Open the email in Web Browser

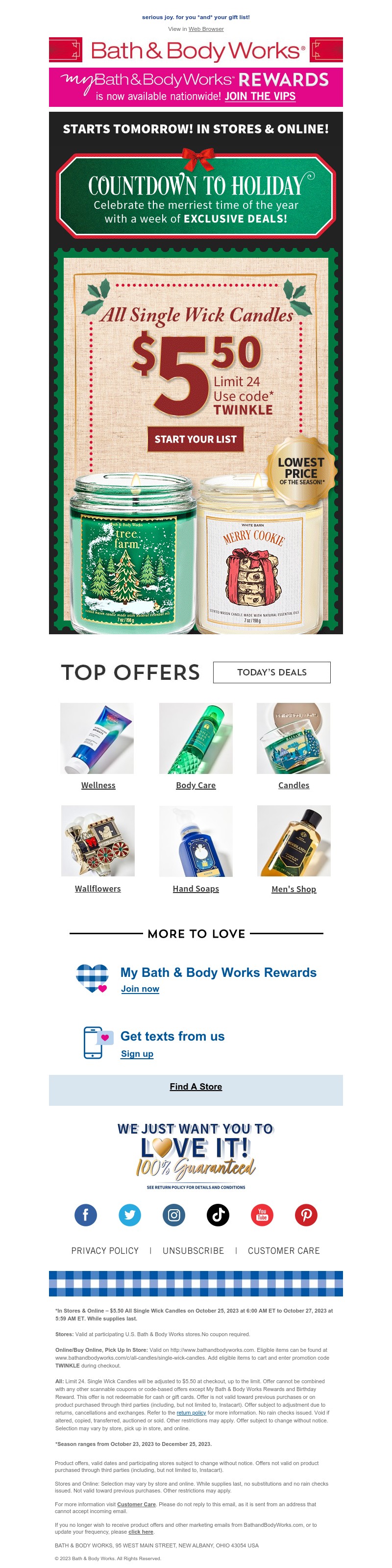(x=206, y=28)
